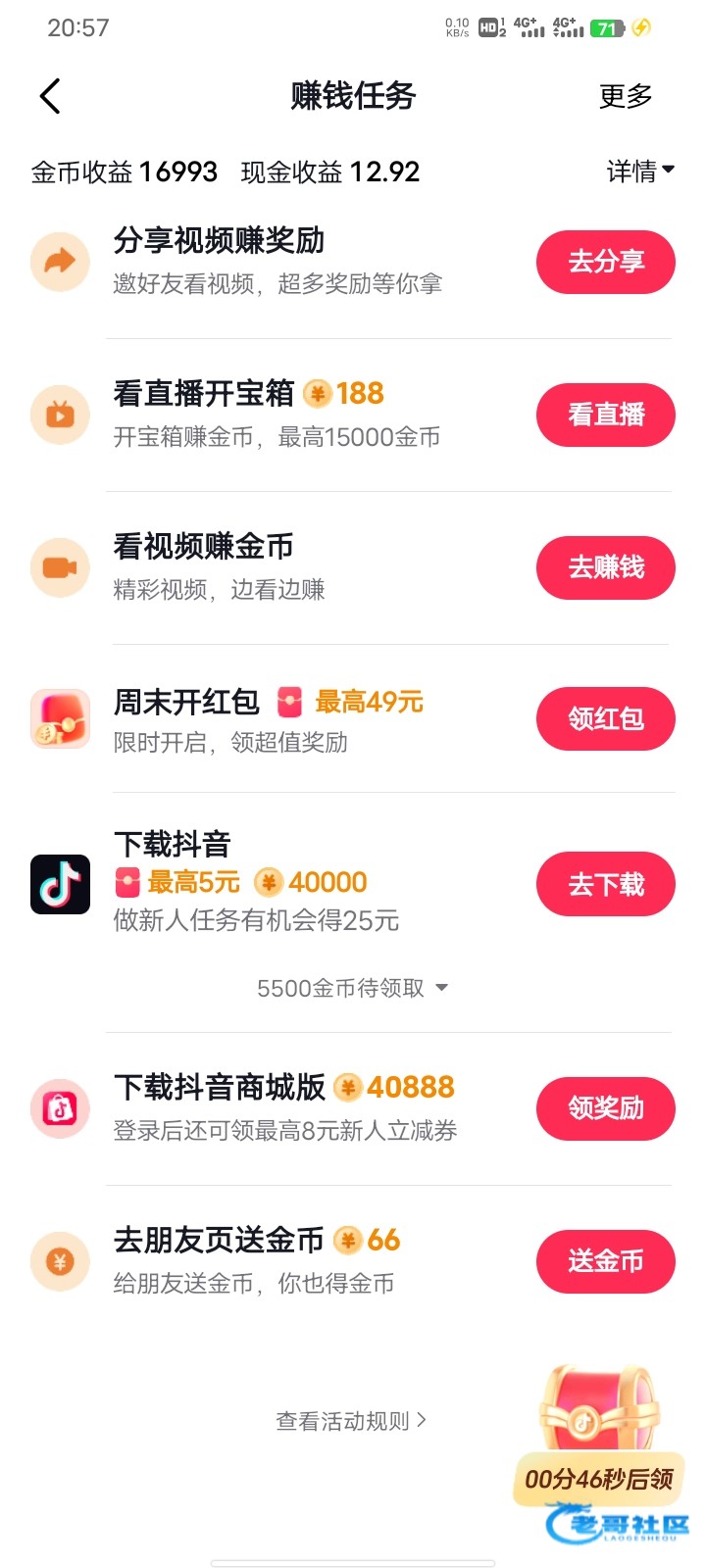The width and height of the screenshot is (706, 1568).
Task: Tap 去赚钱 for watching videos
Action: pos(605,567)
